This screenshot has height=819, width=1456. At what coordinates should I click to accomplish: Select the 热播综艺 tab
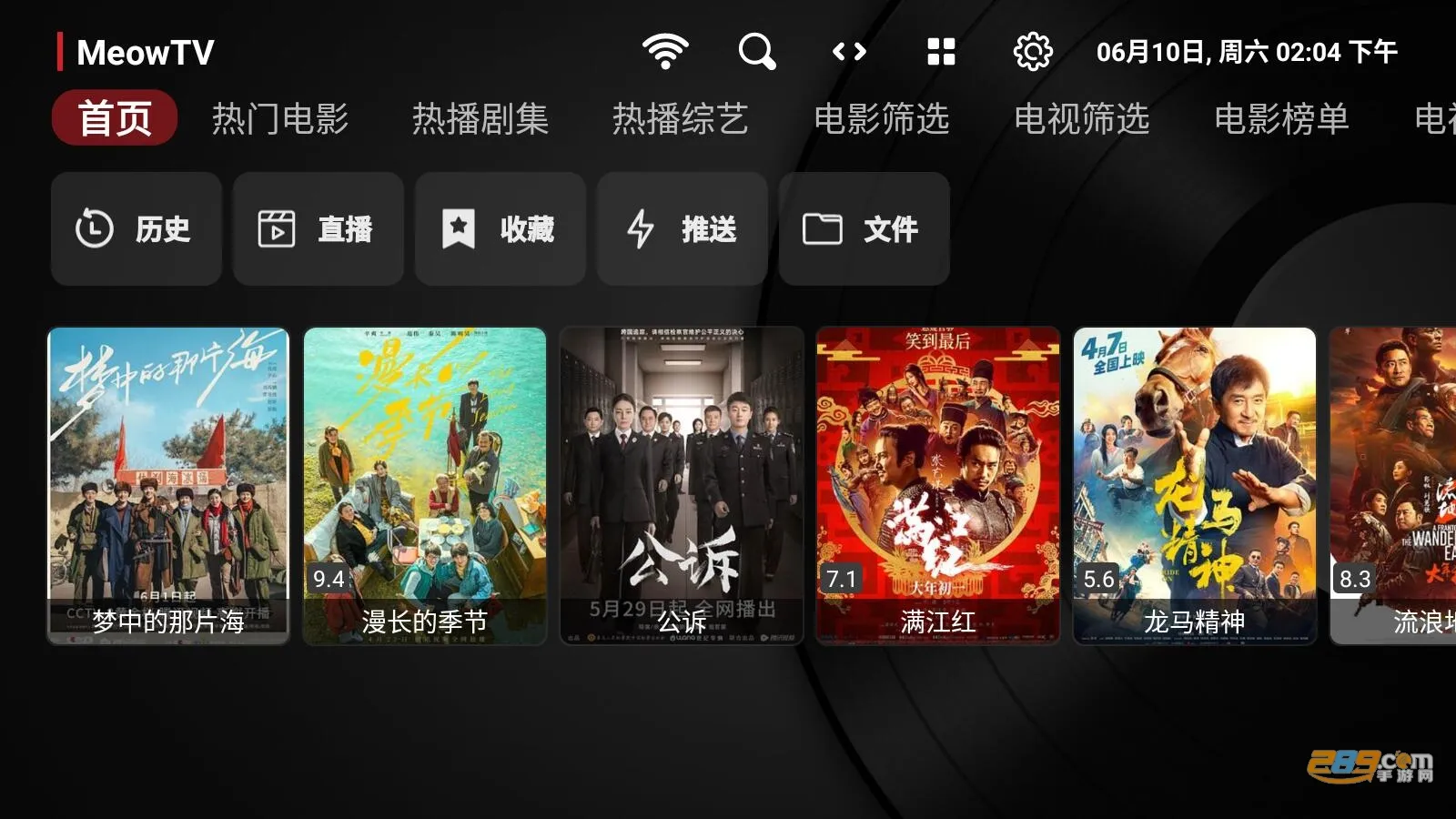pyautogui.click(x=681, y=118)
